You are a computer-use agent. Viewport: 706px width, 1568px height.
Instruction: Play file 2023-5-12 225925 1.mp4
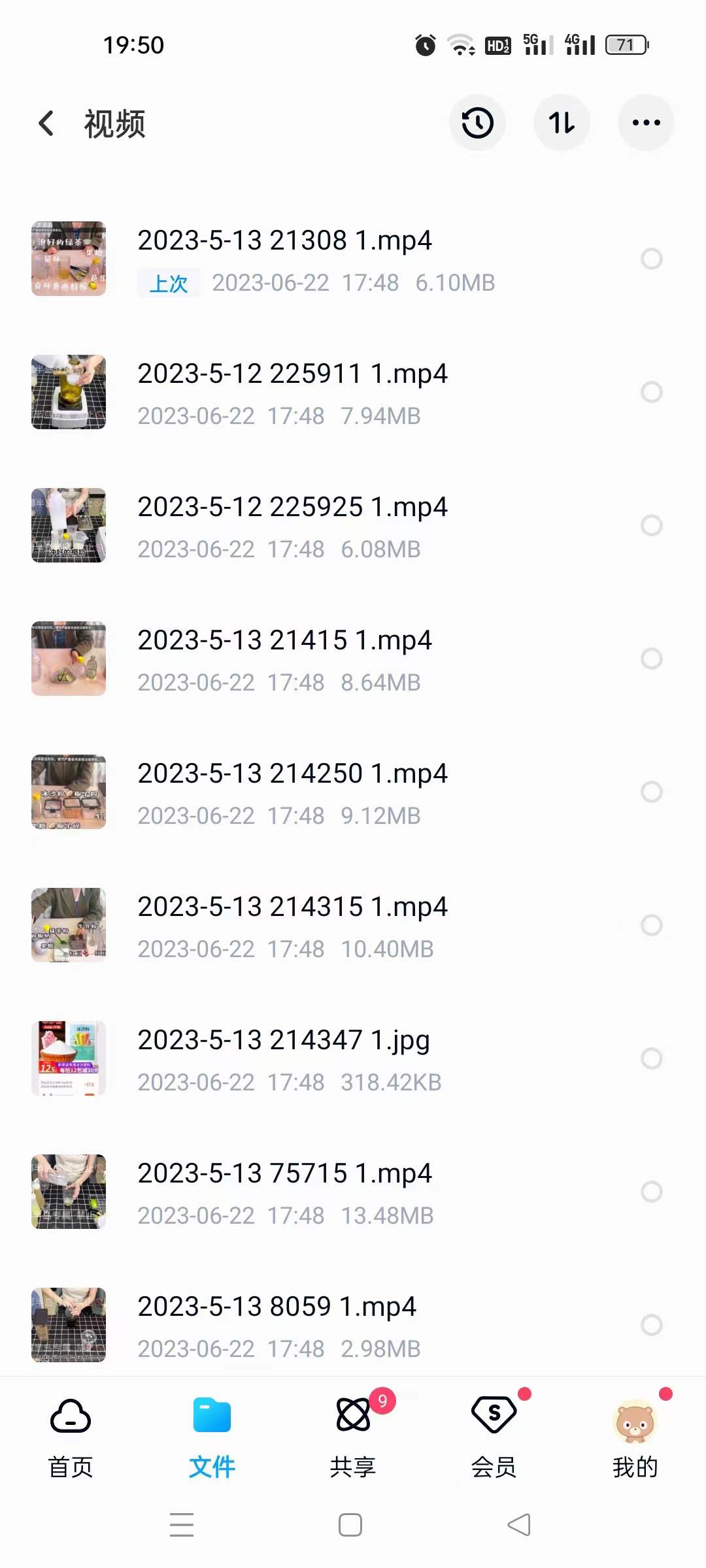[292, 508]
